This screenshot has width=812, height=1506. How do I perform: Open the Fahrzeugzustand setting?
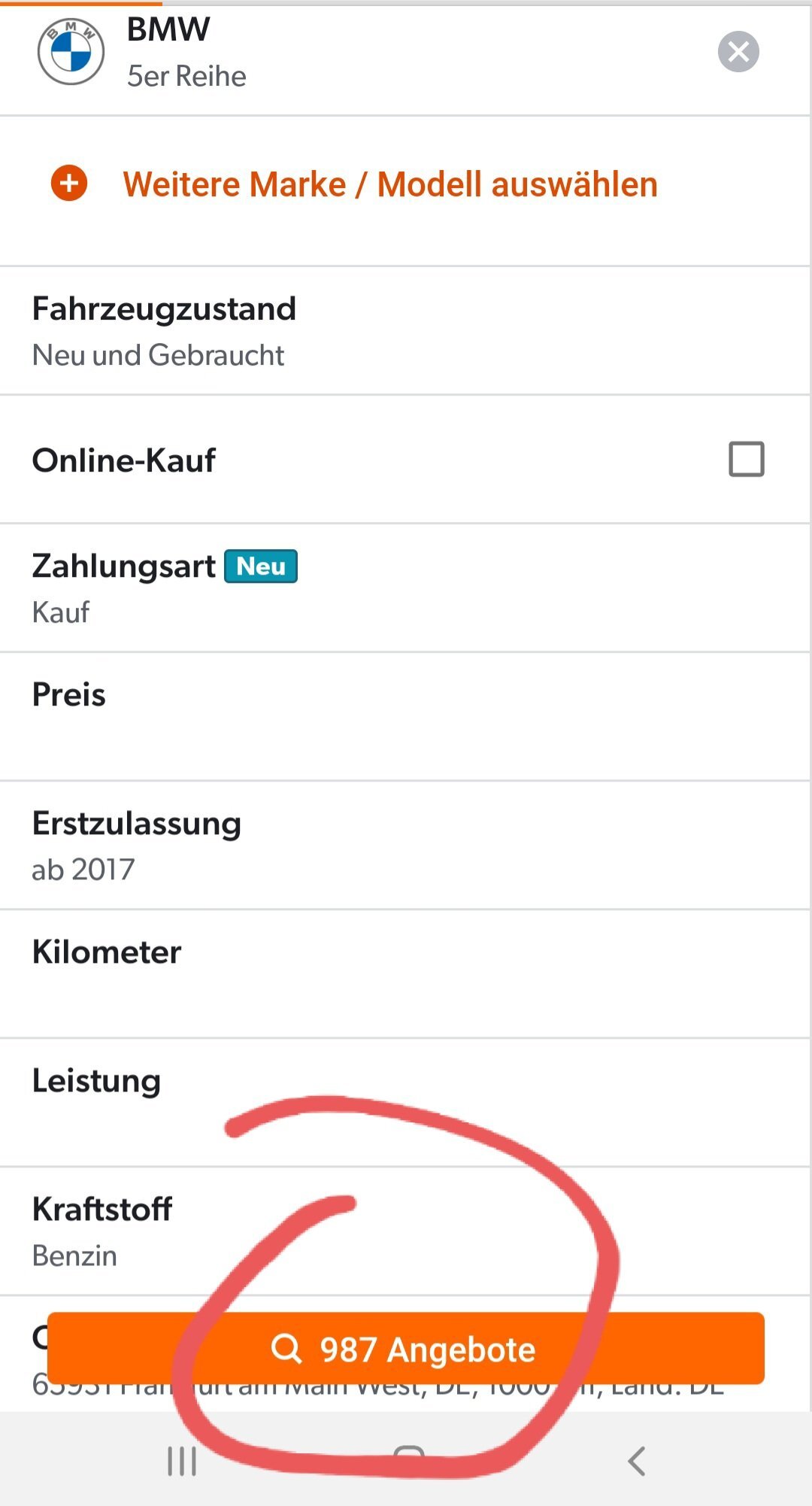[404, 331]
